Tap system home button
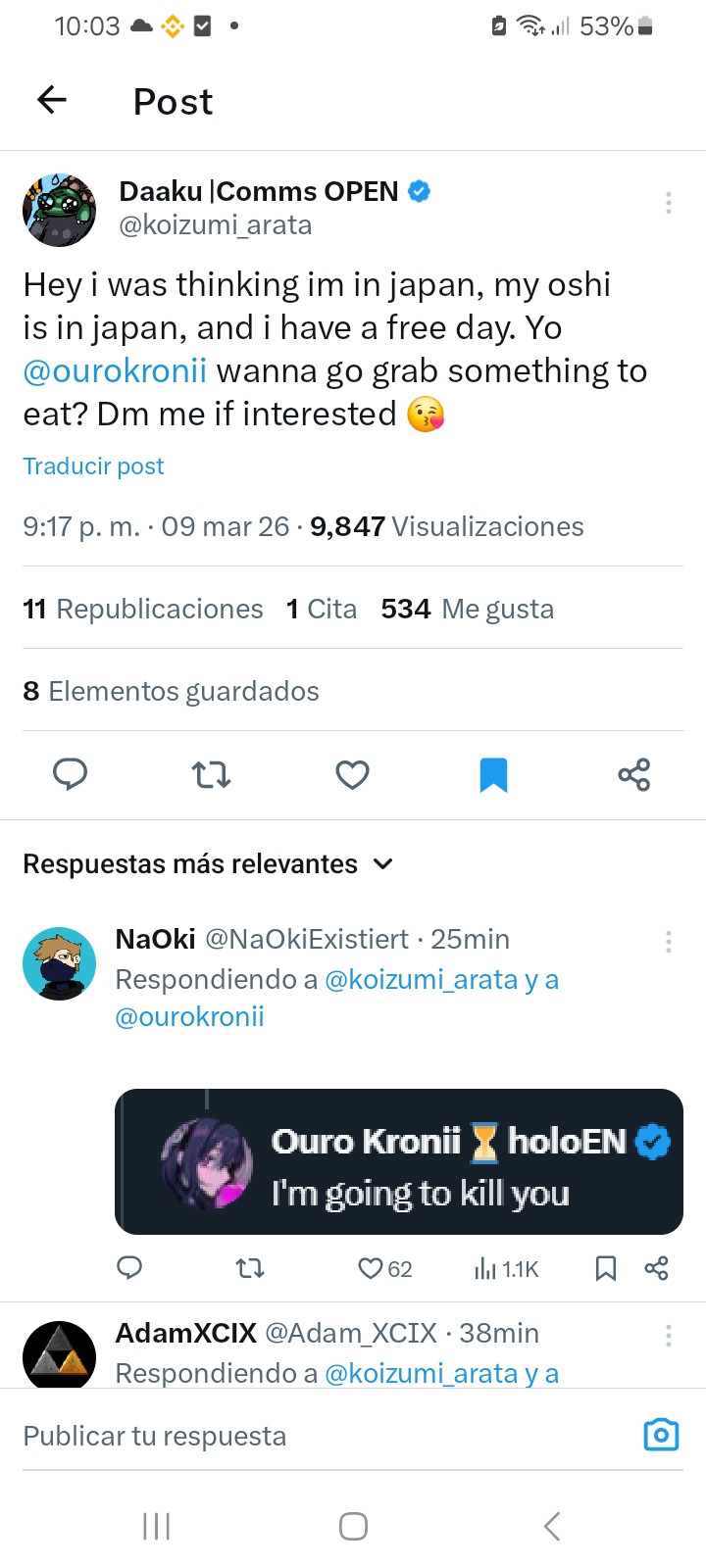The width and height of the screenshot is (706, 1568). 353,1526
